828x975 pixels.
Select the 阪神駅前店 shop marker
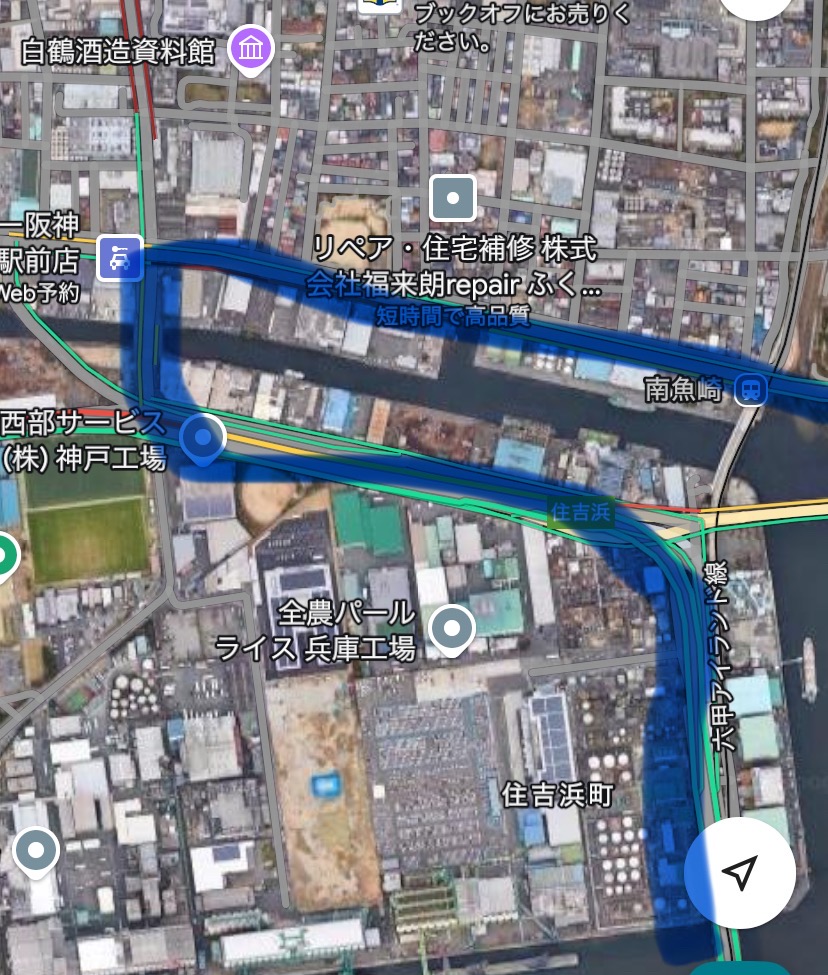[x=122, y=258]
